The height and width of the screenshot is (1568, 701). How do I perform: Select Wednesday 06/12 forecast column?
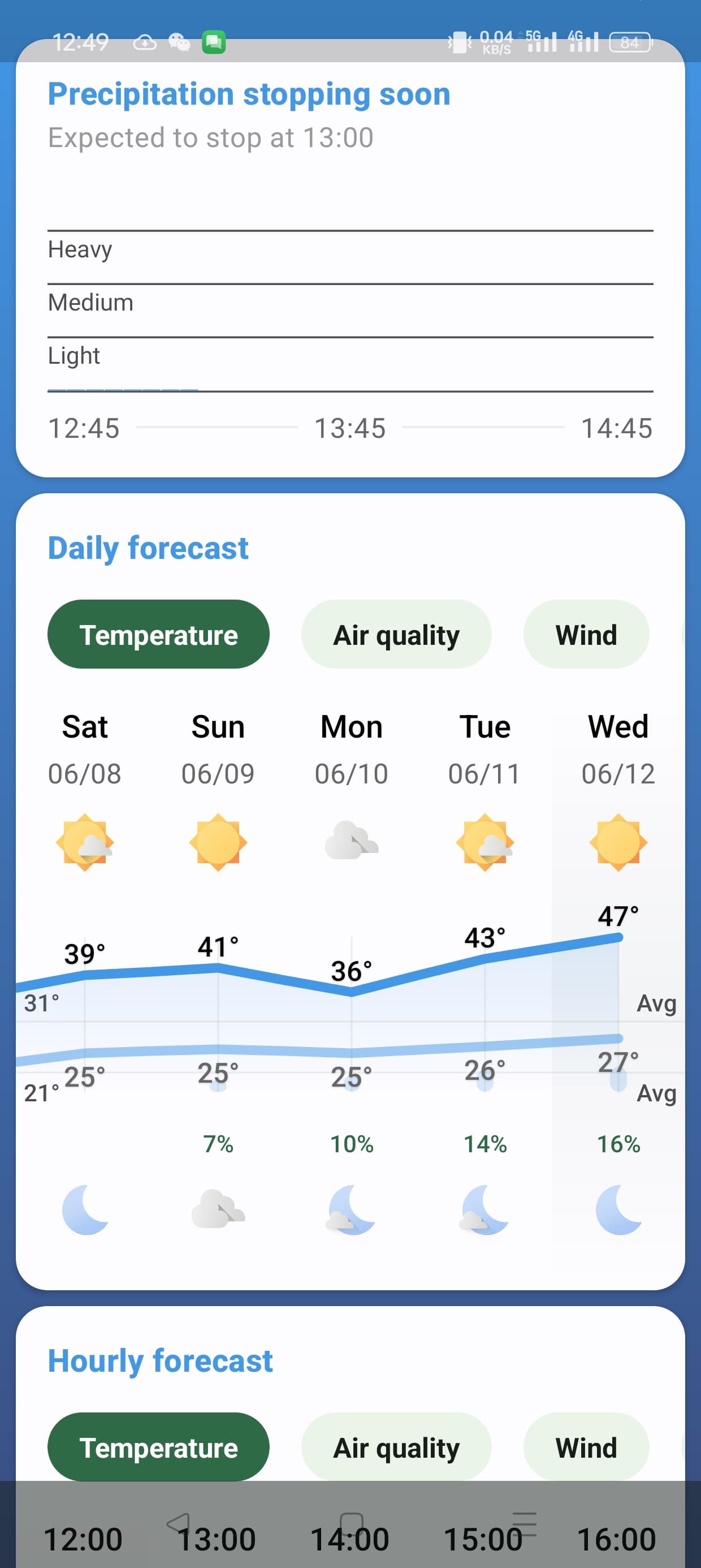tap(618, 750)
